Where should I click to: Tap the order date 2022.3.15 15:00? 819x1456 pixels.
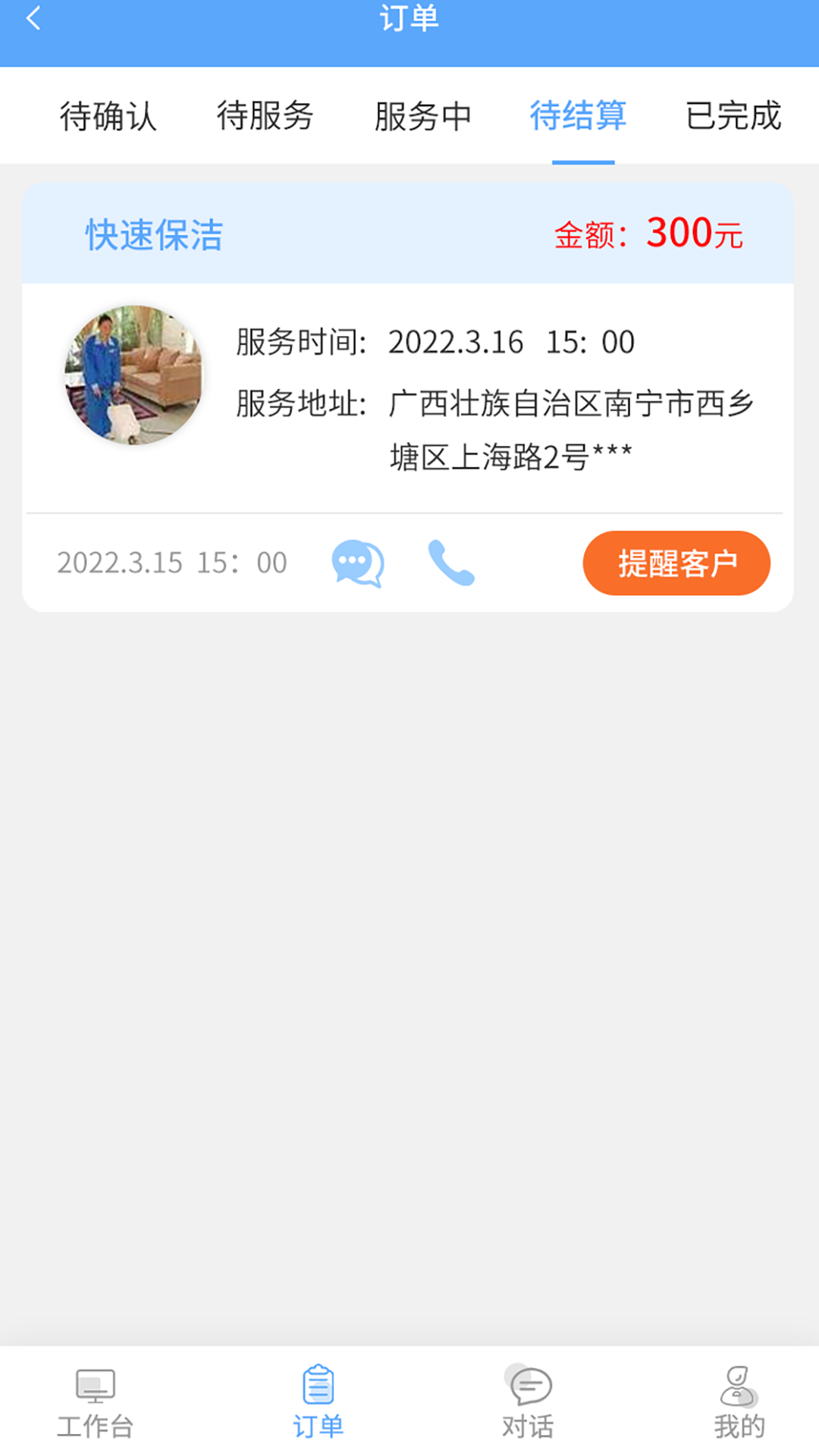(171, 563)
